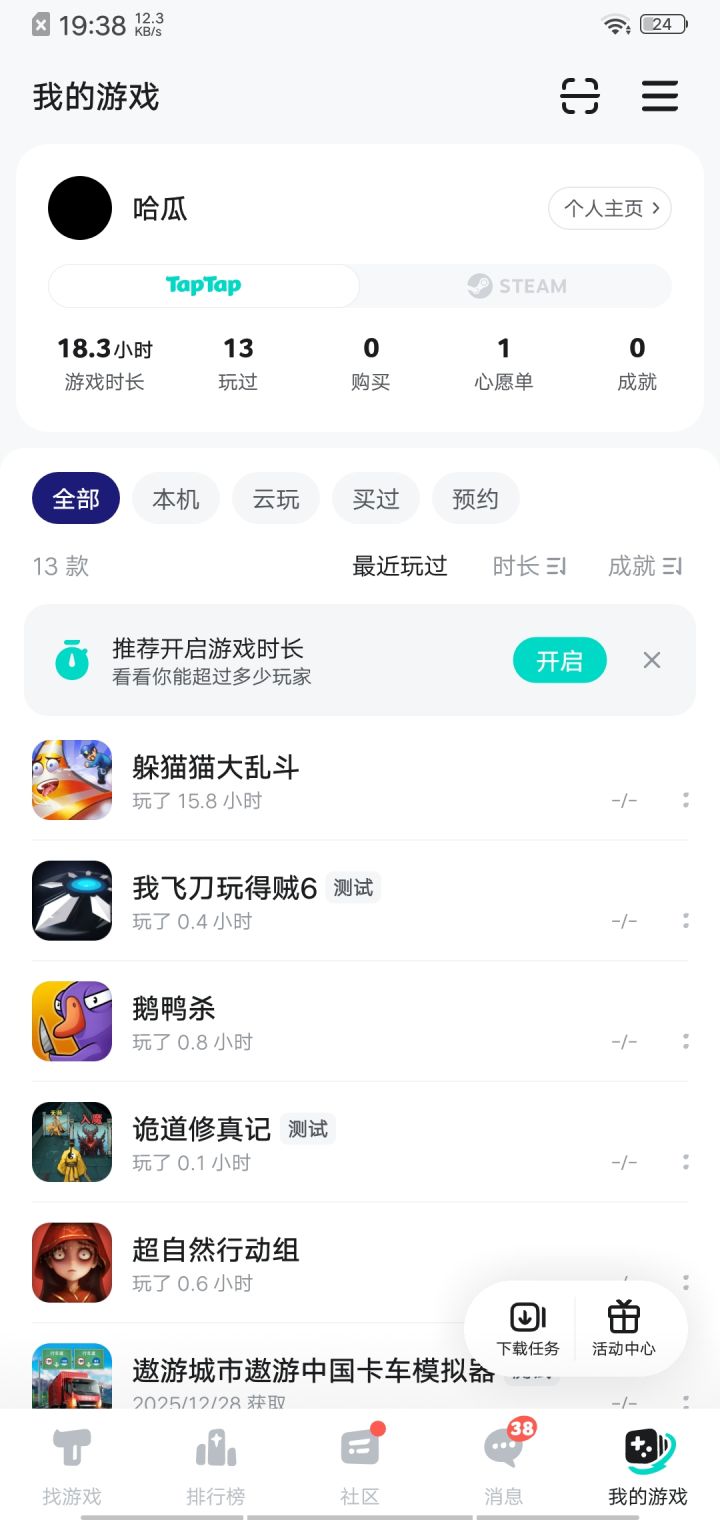Open more options for 诡道修真记
The width and height of the screenshot is (720, 1520).
686,1162
